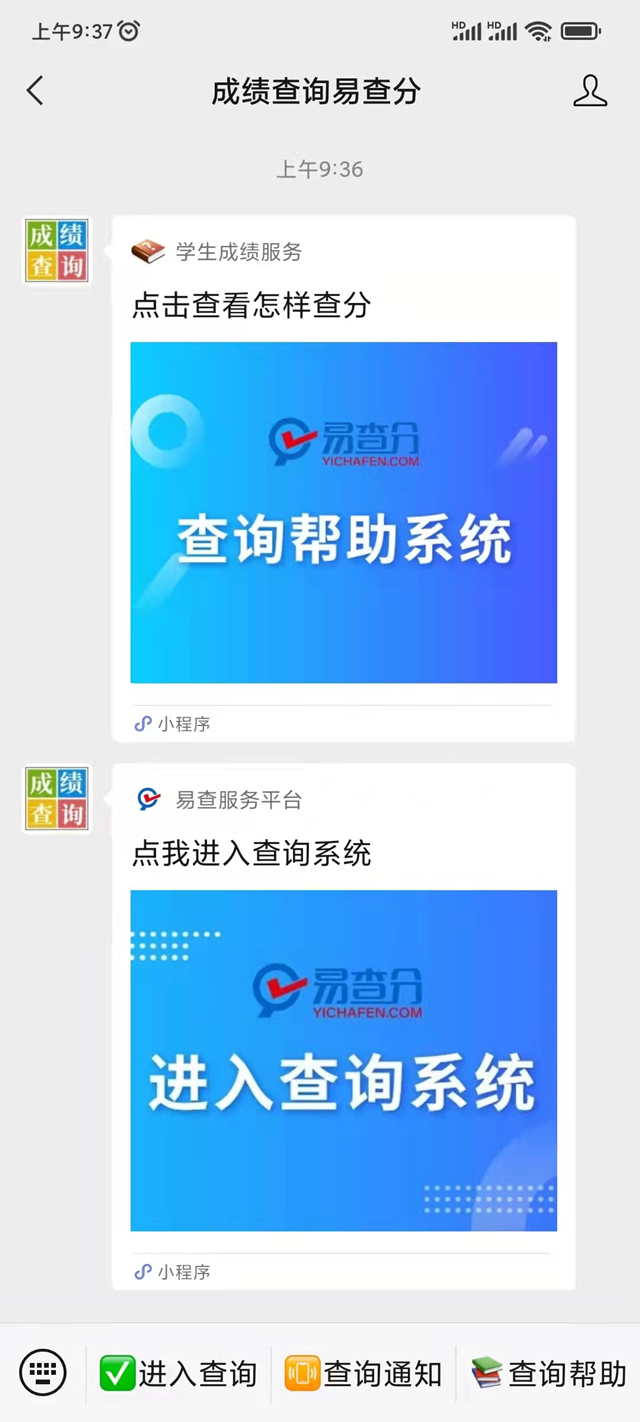Open the 查询帮助 menu
Screen dimensions: 640x1422
click(548, 1374)
